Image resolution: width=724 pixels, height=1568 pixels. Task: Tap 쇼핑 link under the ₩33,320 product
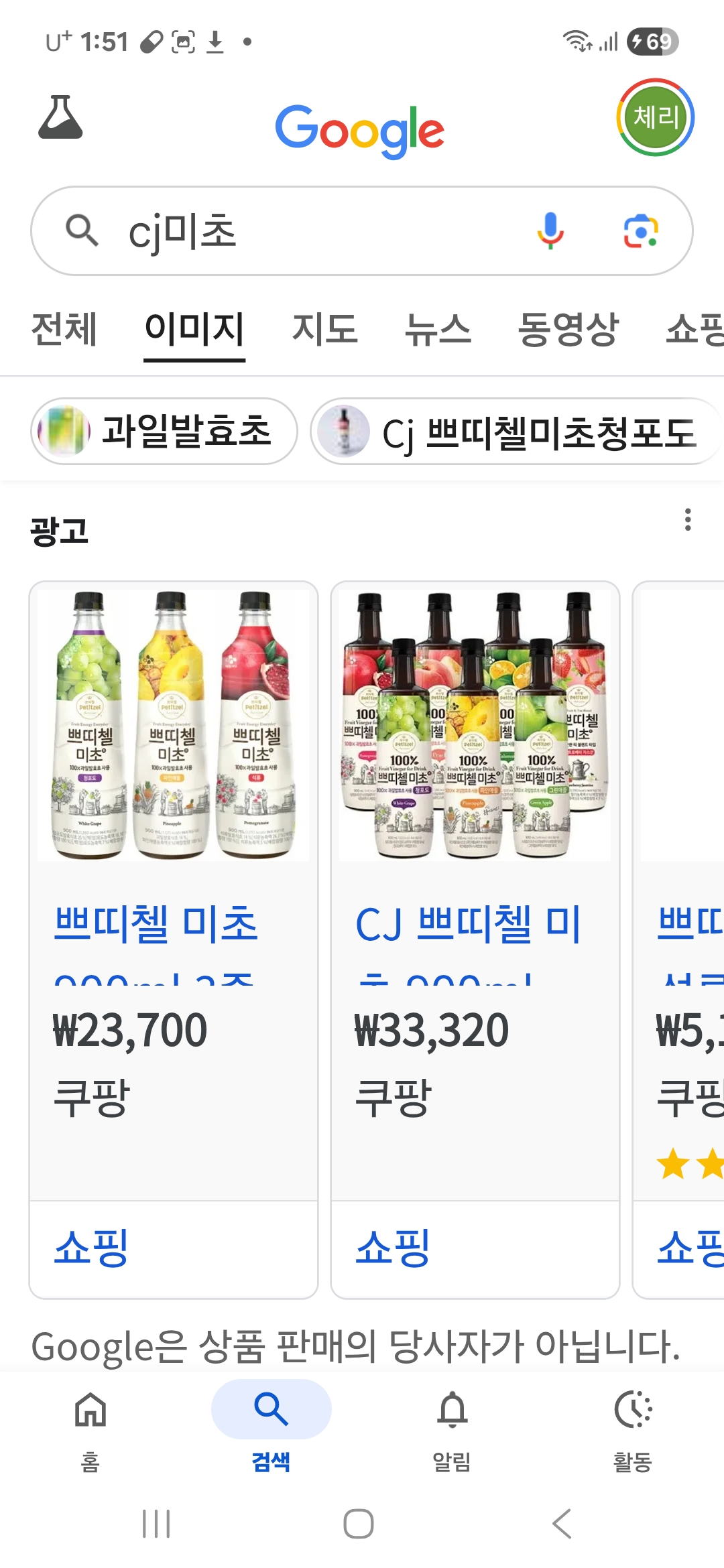click(x=393, y=1248)
